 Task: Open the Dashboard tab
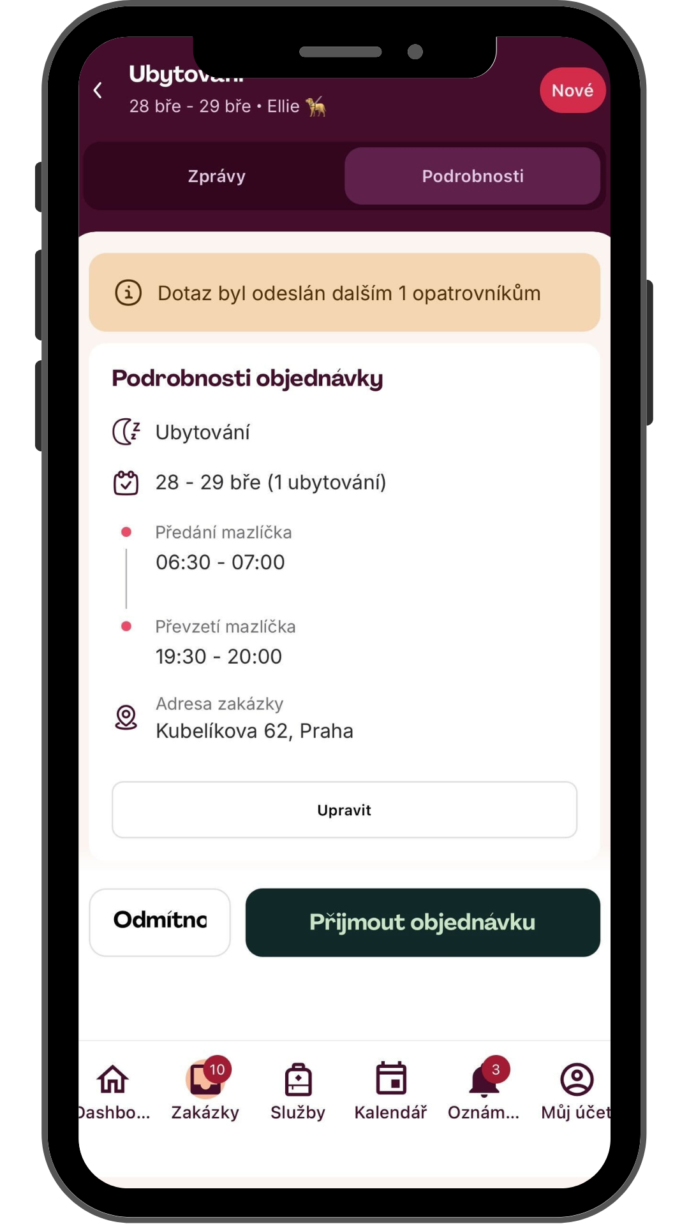pos(113,1091)
